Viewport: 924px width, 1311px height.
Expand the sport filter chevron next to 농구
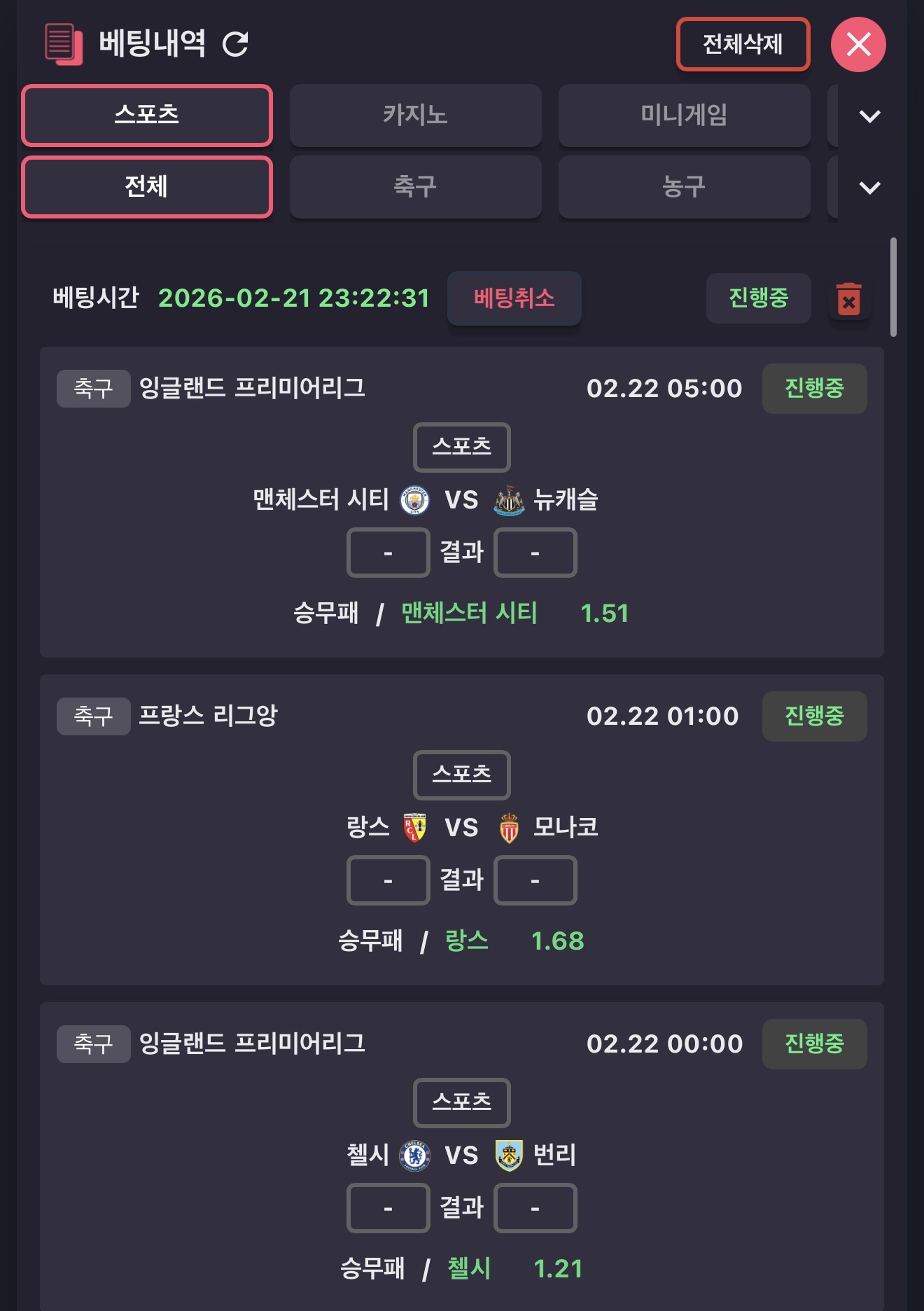[869, 188]
